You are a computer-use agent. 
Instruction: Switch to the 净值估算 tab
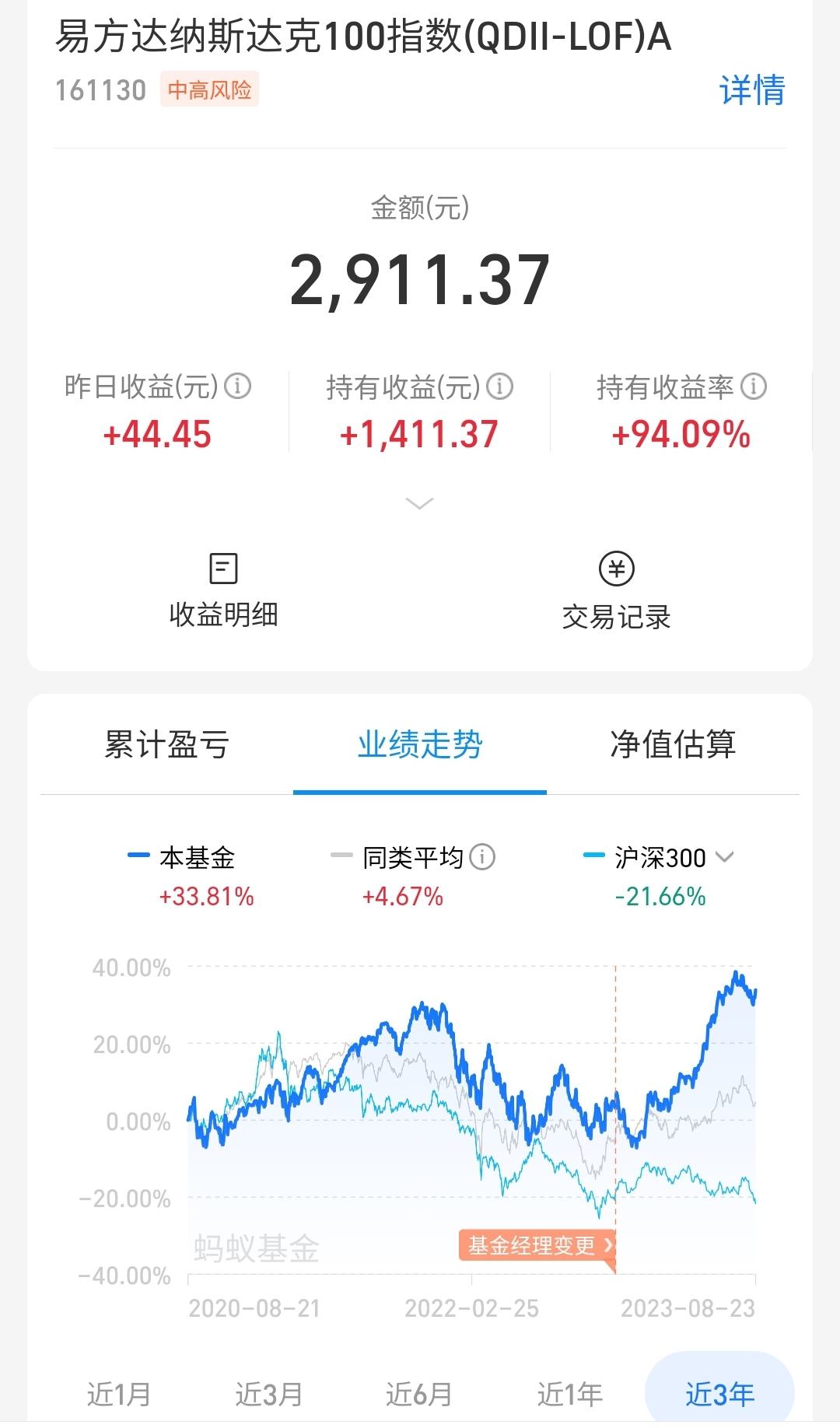pyautogui.click(x=673, y=744)
